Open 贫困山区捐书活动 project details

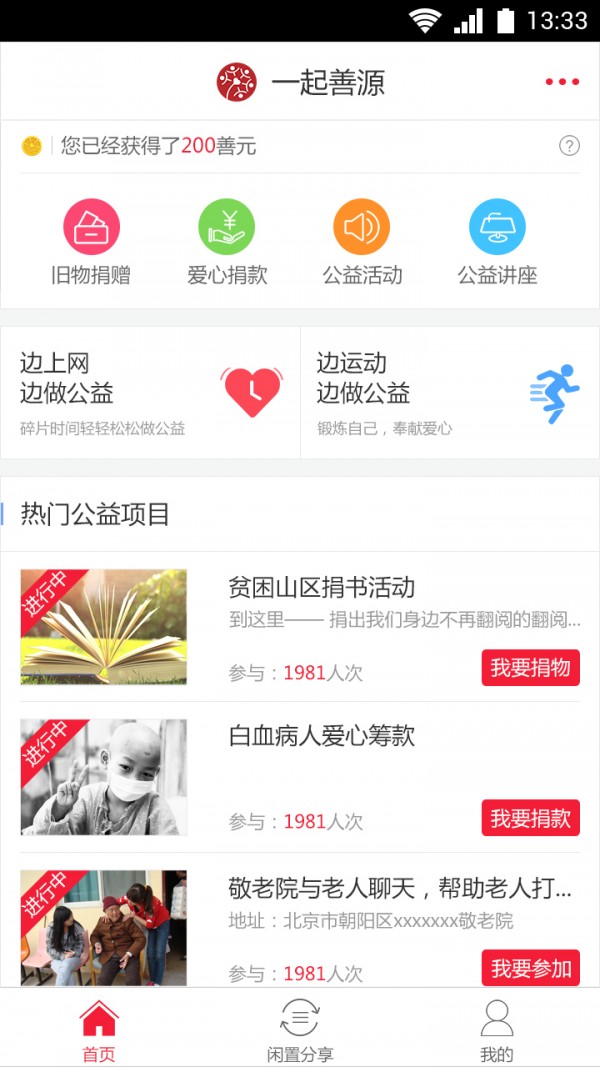point(321,587)
